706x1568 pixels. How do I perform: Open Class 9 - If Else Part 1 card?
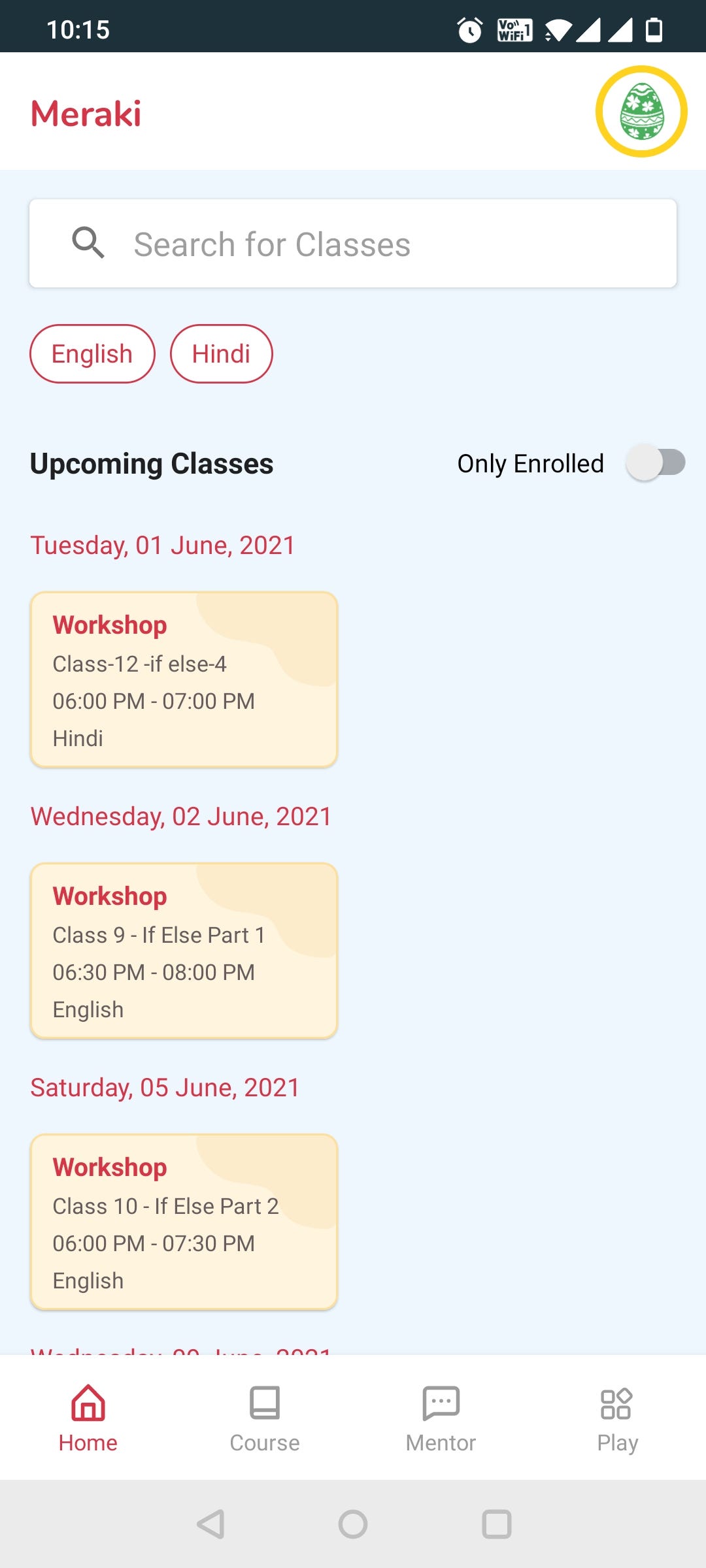click(x=184, y=951)
